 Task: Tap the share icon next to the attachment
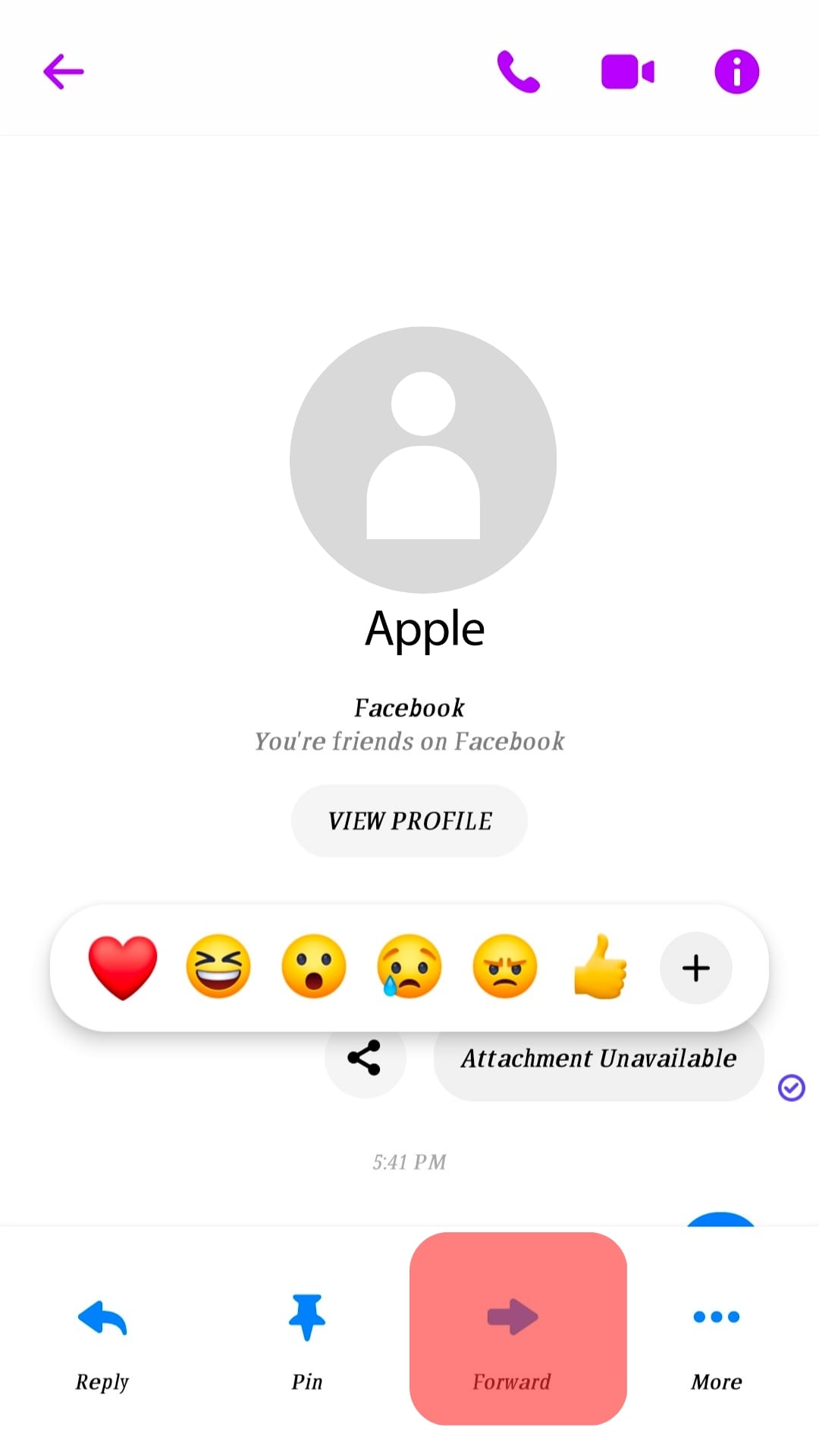(366, 1057)
